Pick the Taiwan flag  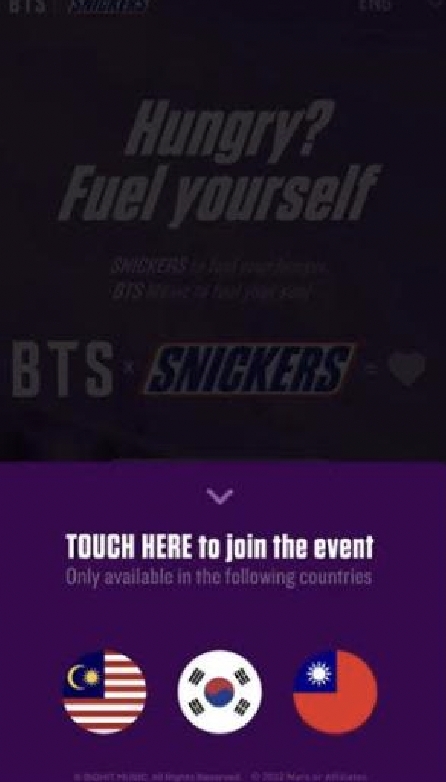pos(335,692)
